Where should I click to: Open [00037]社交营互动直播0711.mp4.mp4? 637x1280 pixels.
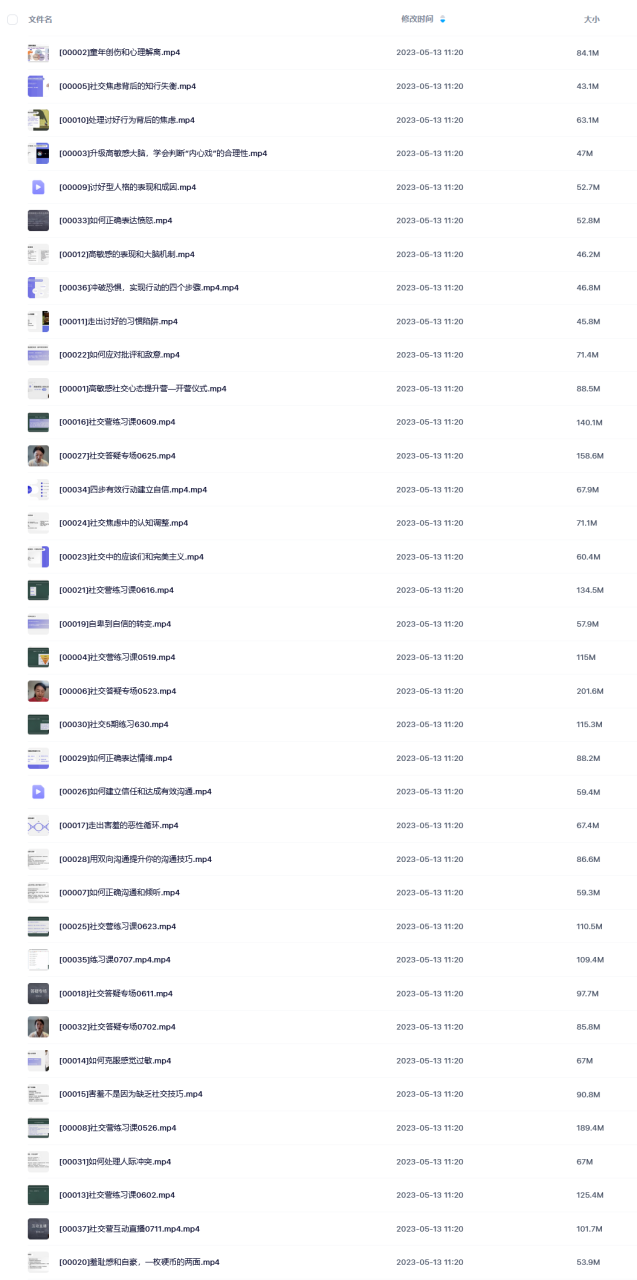(x=130, y=1228)
